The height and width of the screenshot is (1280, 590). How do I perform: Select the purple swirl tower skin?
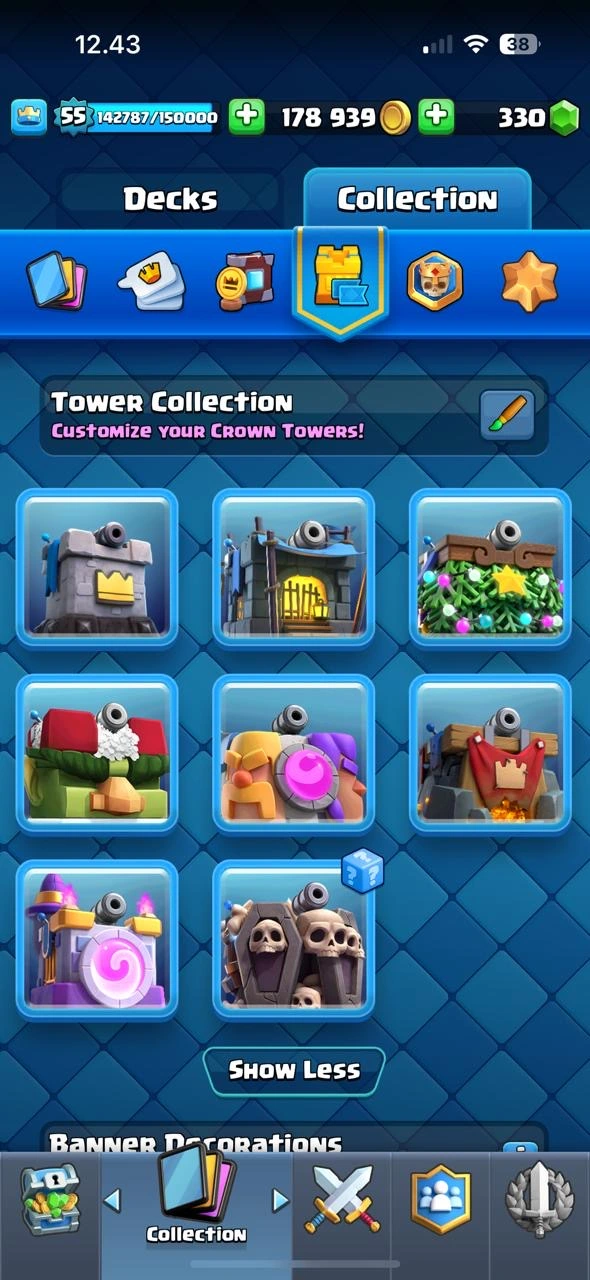pos(97,939)
